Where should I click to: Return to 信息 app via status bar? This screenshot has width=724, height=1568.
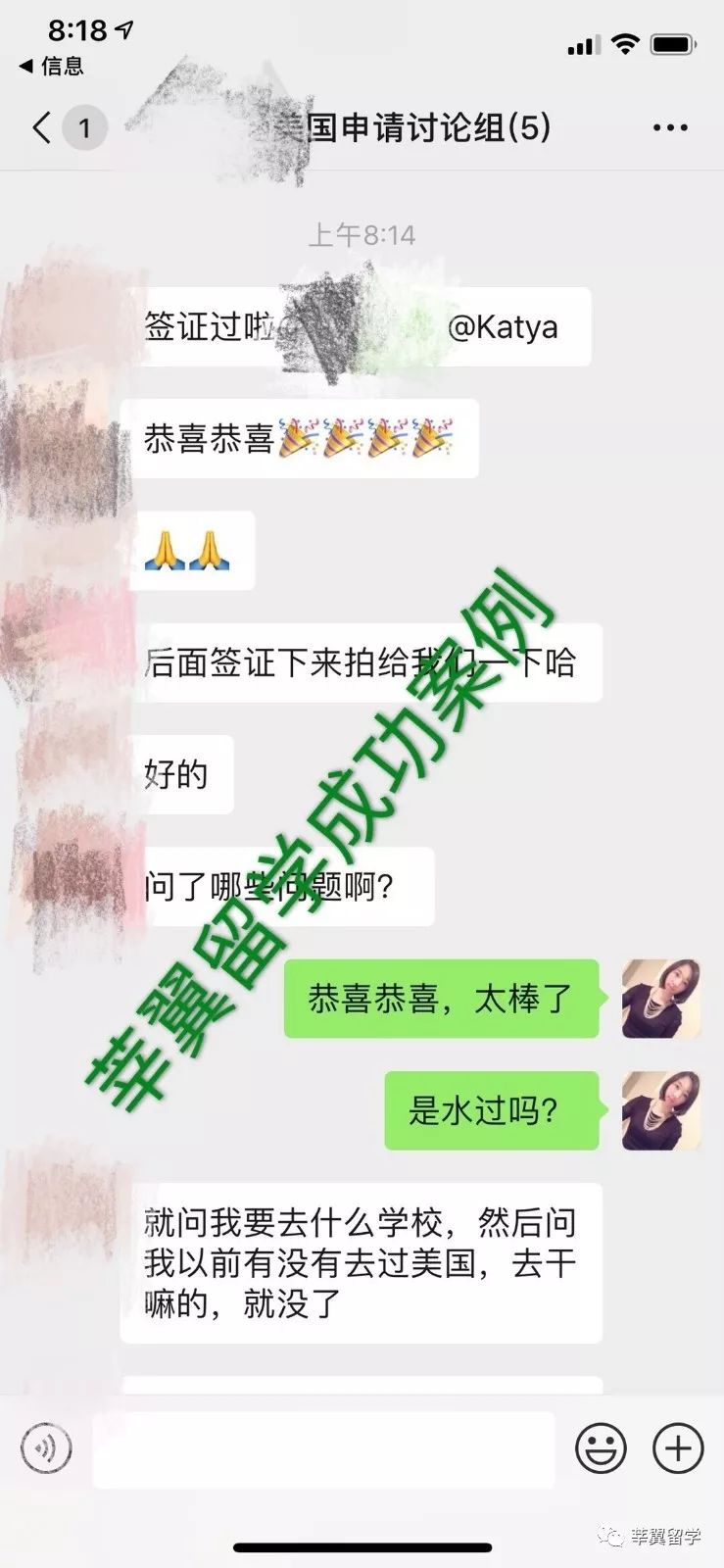(52, 66)
